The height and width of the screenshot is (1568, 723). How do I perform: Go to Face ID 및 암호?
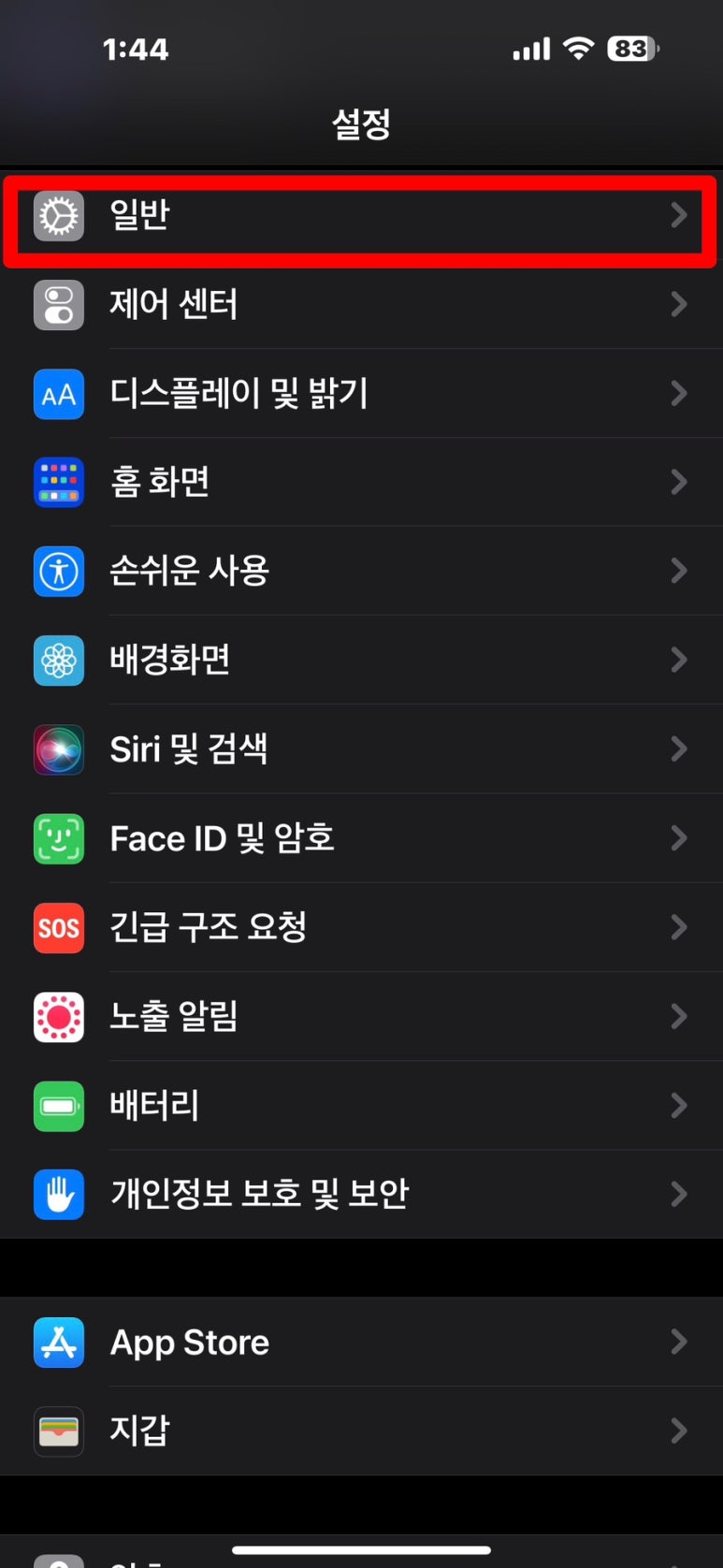361,838
